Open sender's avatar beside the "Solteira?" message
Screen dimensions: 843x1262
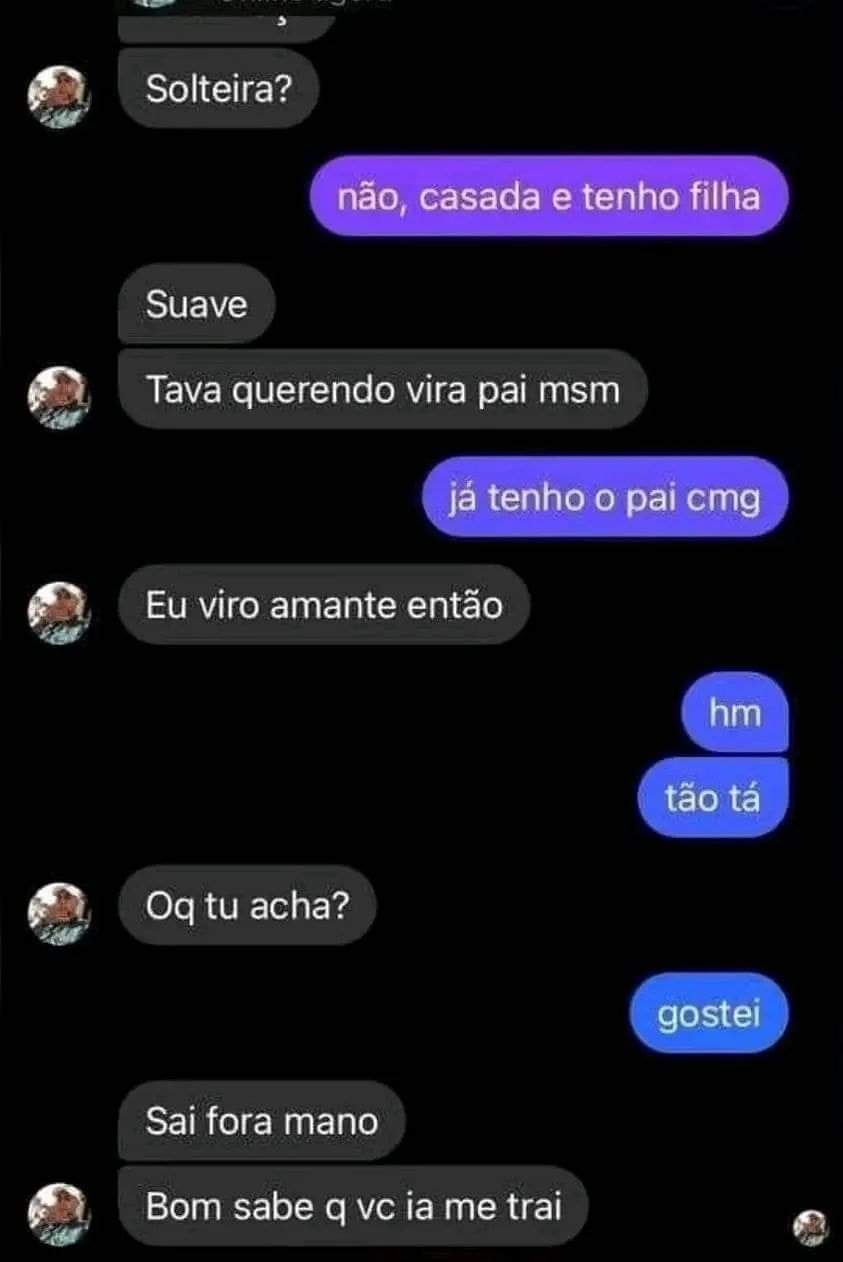[59, 98]
